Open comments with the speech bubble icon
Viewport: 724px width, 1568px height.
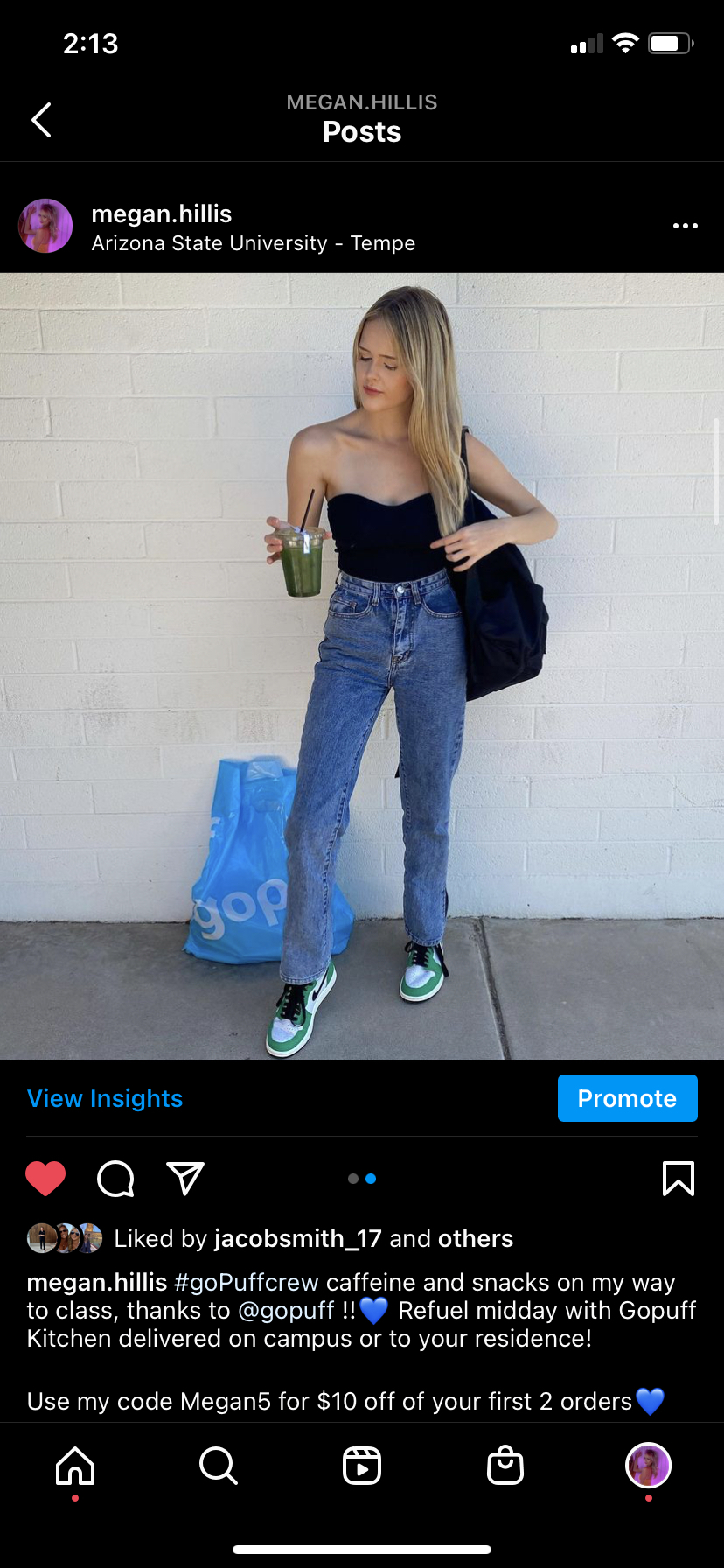(115, 1178)
